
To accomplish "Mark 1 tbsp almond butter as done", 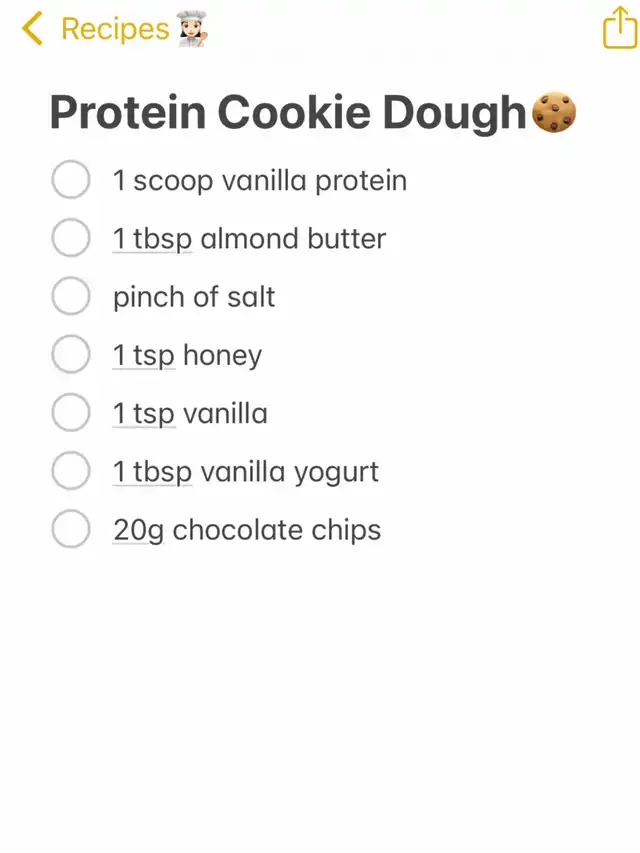I will click(x=71, y=239).
